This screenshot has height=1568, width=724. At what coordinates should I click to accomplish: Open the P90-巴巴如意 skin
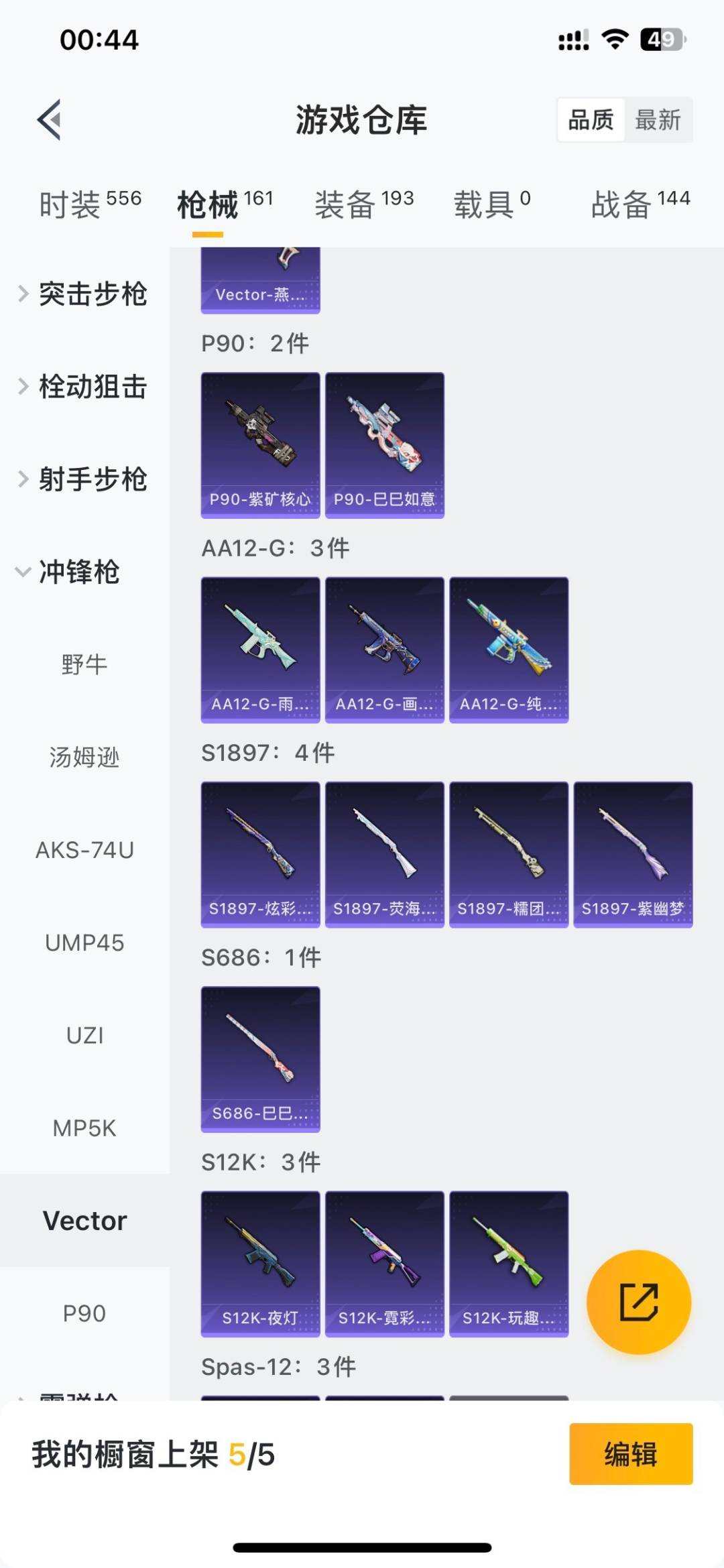coord(384,444)
